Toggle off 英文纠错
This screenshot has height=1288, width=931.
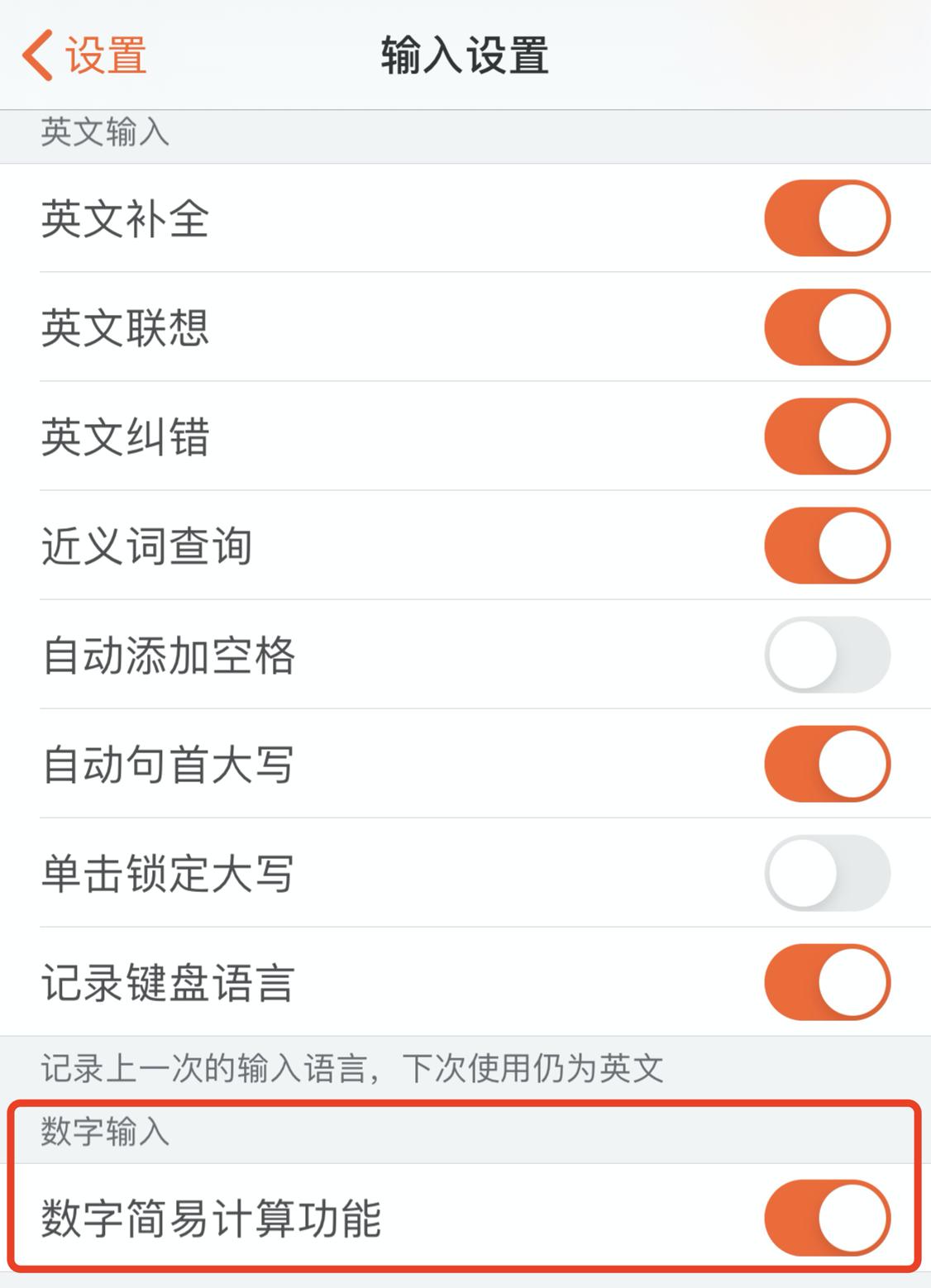[x=827, y=436]
